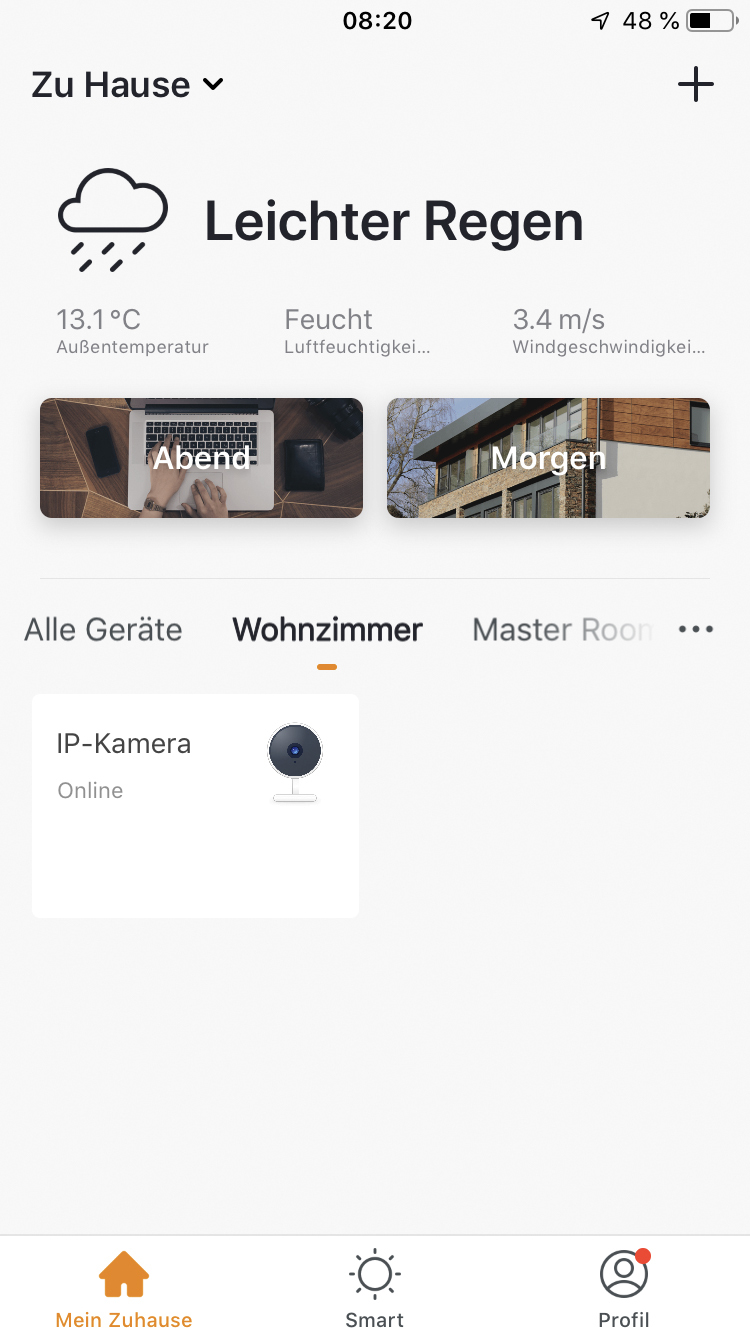Open the room management overflow dots
Screen dimensions: 750x1334
point(696,629)
